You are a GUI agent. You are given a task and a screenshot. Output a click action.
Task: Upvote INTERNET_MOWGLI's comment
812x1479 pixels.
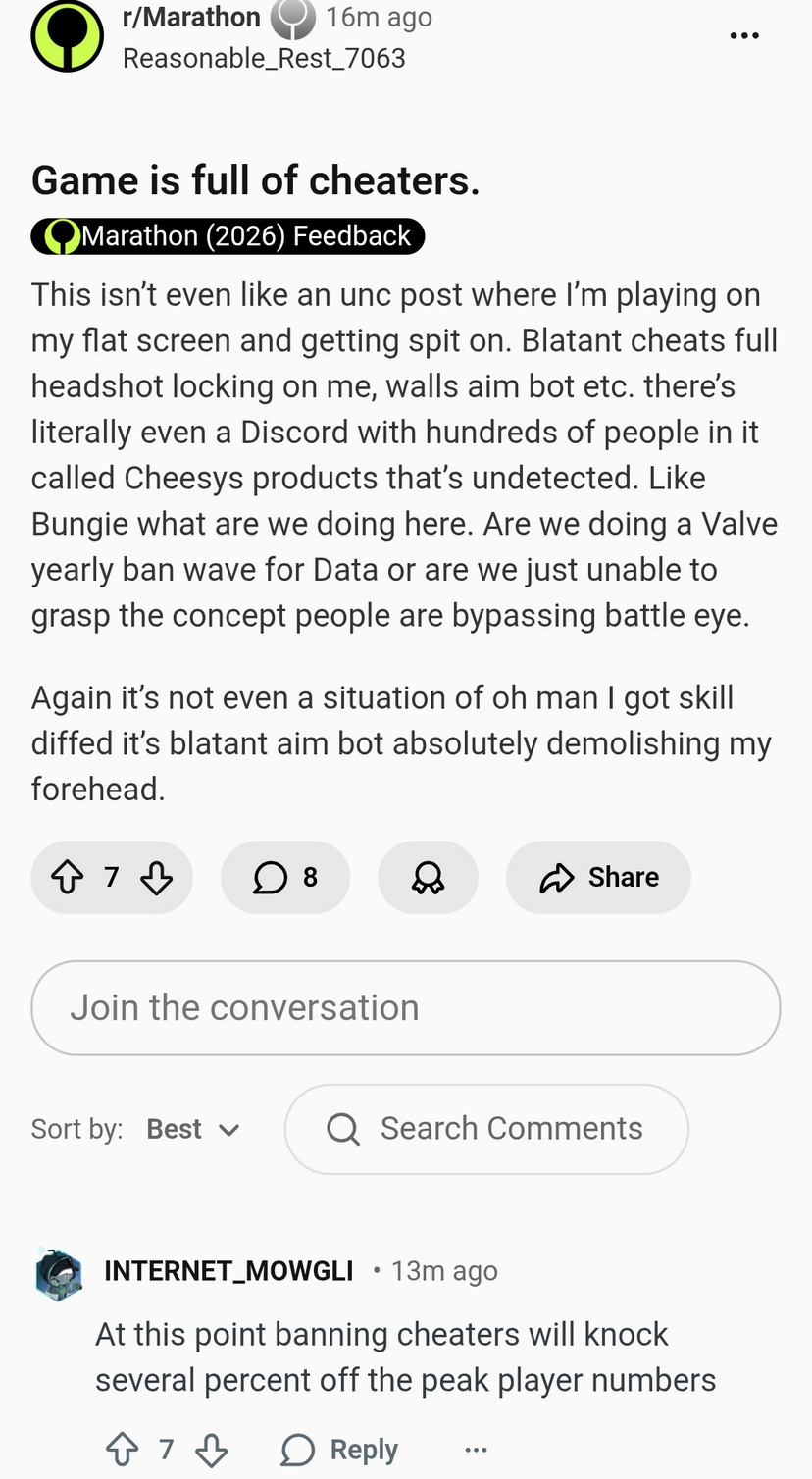point(123,1450)
